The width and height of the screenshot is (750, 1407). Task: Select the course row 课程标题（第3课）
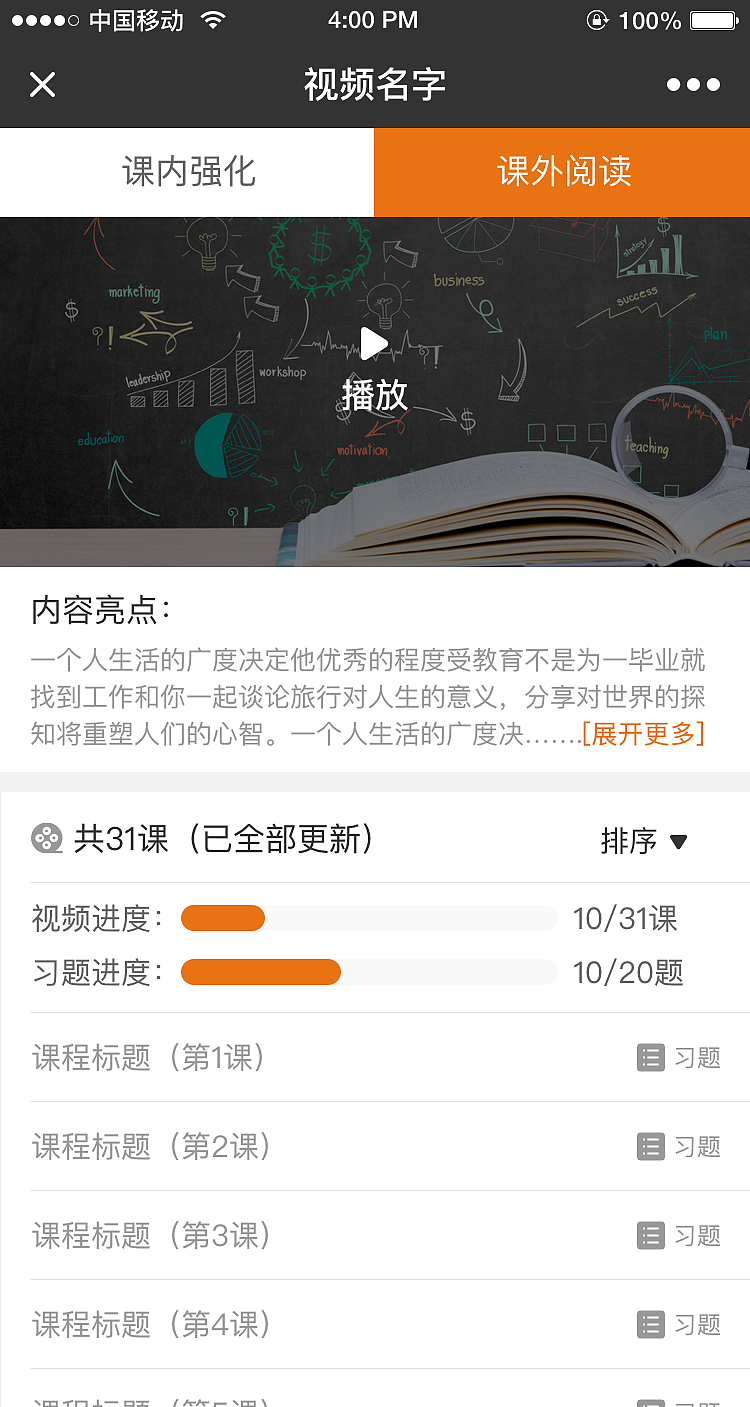click(x=148, y=1235)
